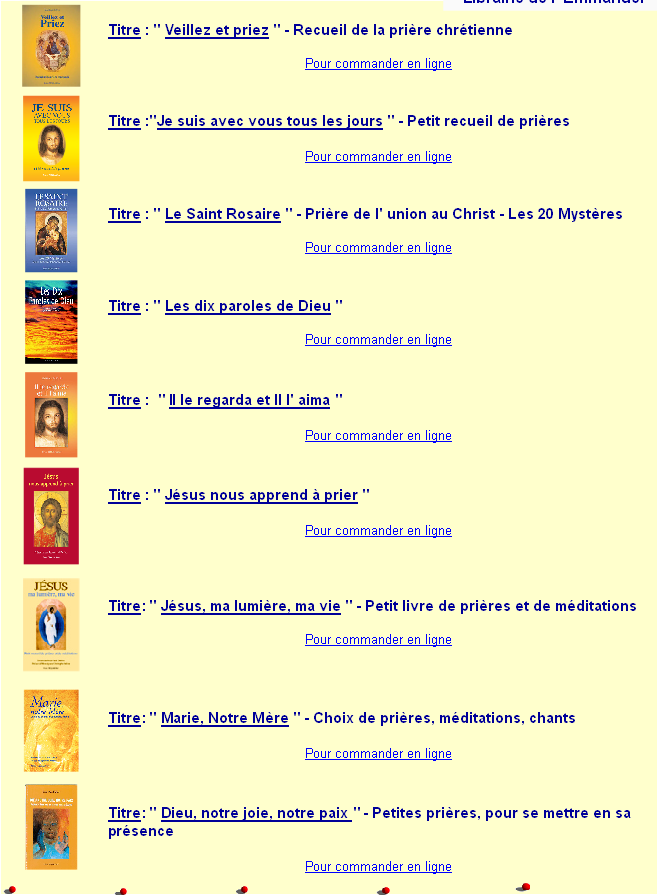Open the 'Veillez et priez' title link
657x895 pixels.
coord(216,30)
